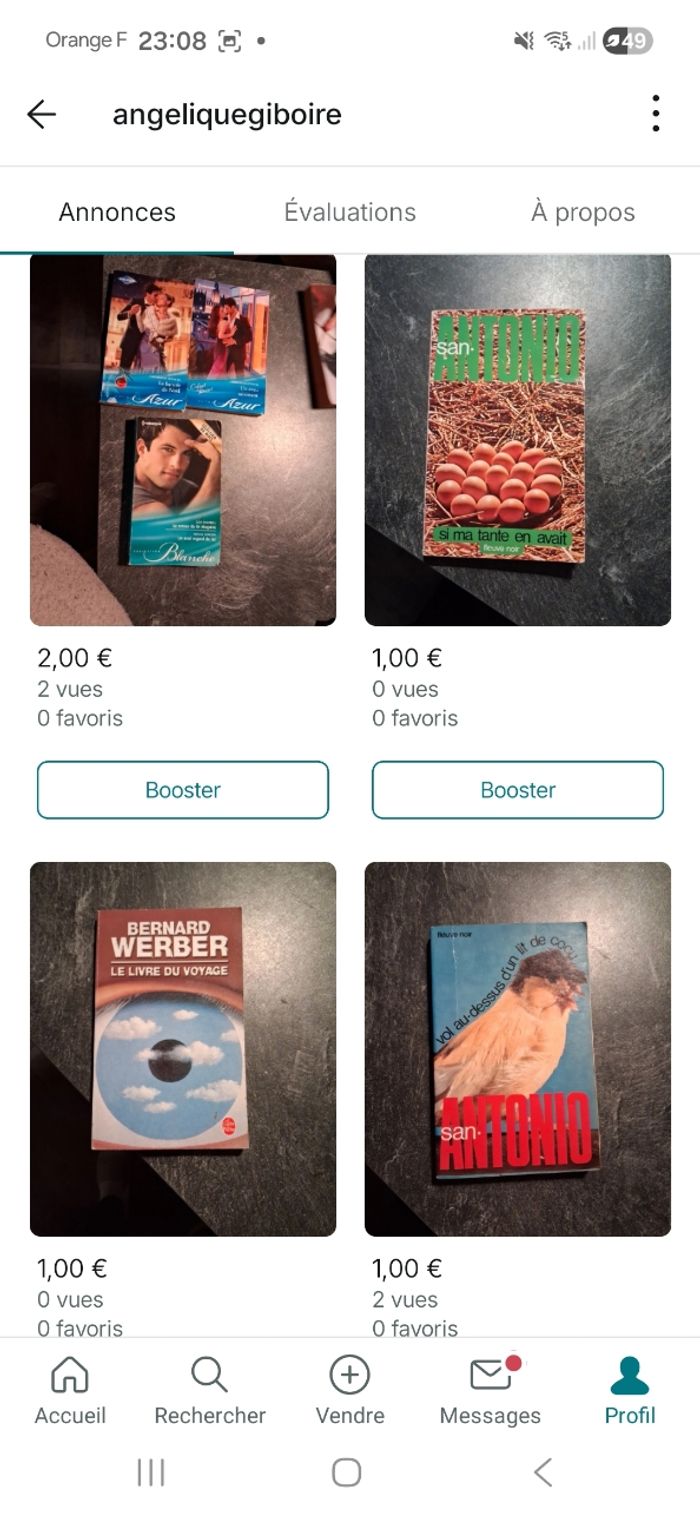Start selling with the Vendre tab
Image resolution: width=700 pixels, height=1517 pixels.
[350, 1390]
